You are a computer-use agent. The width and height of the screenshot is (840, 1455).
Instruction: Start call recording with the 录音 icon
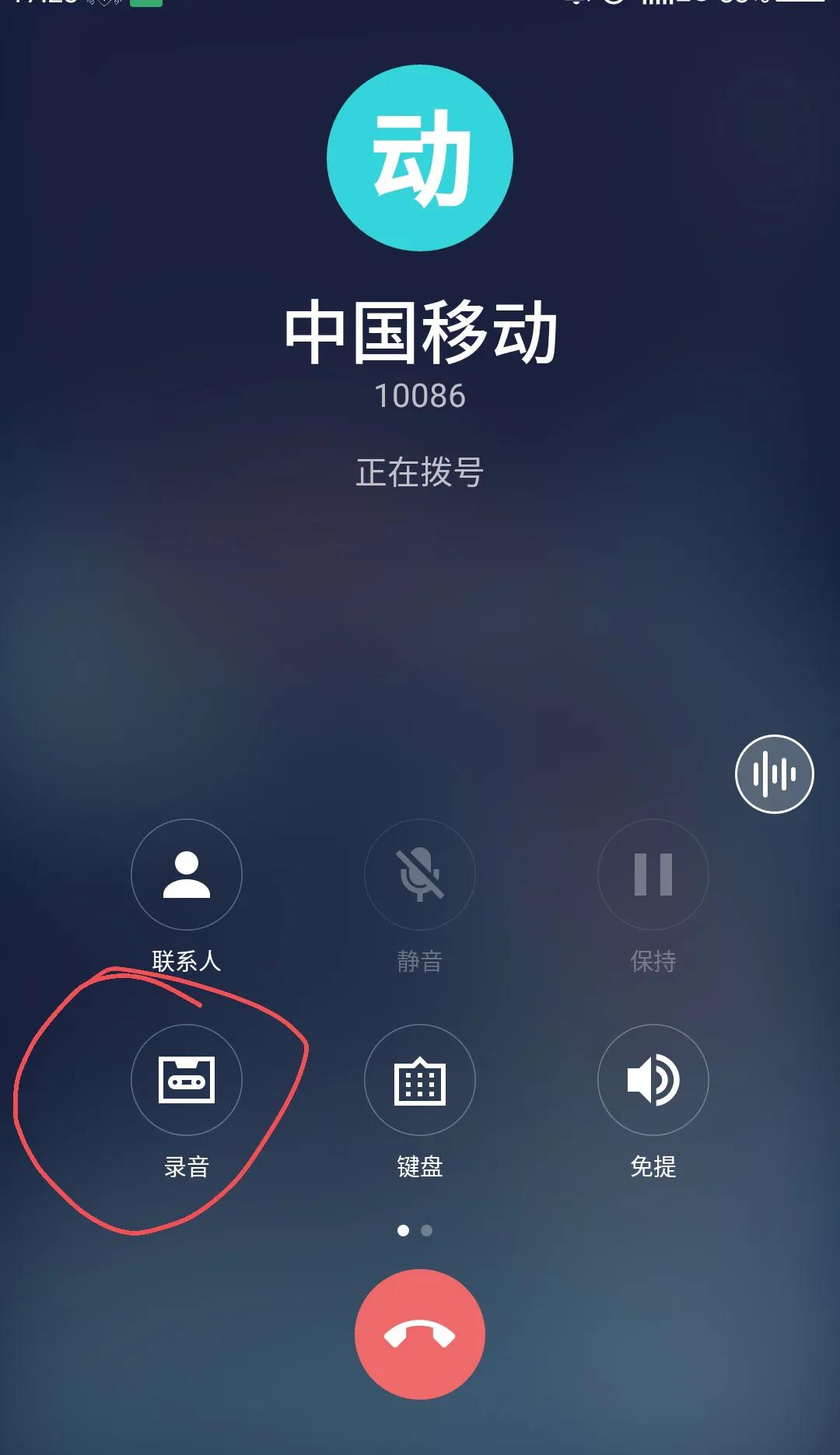click(x=187, y=1079)
